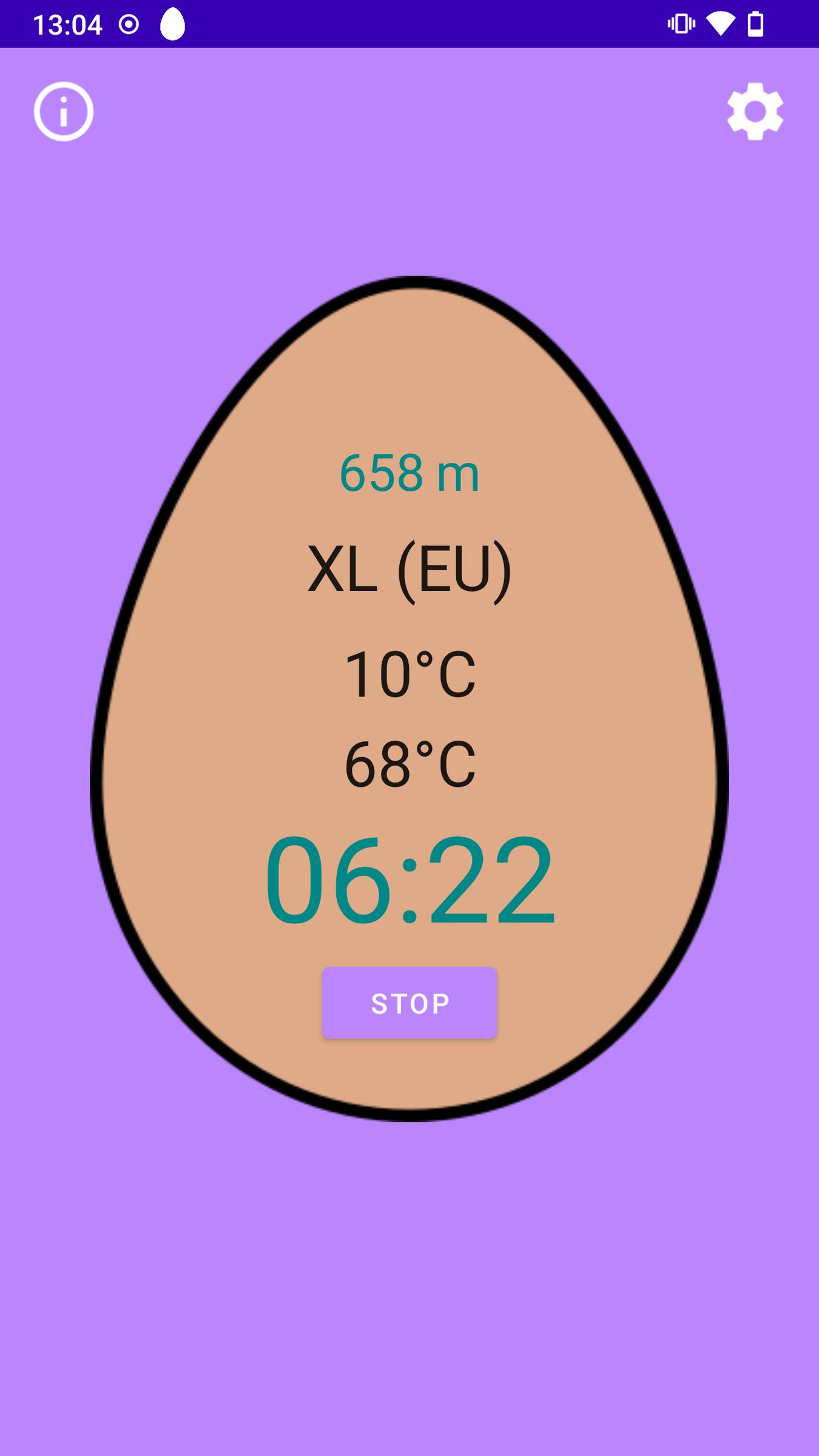The height and width of the screenshot is (1456, 819).
Task: View app information via the circled "i" icon
Action: [x=63, y=112]
